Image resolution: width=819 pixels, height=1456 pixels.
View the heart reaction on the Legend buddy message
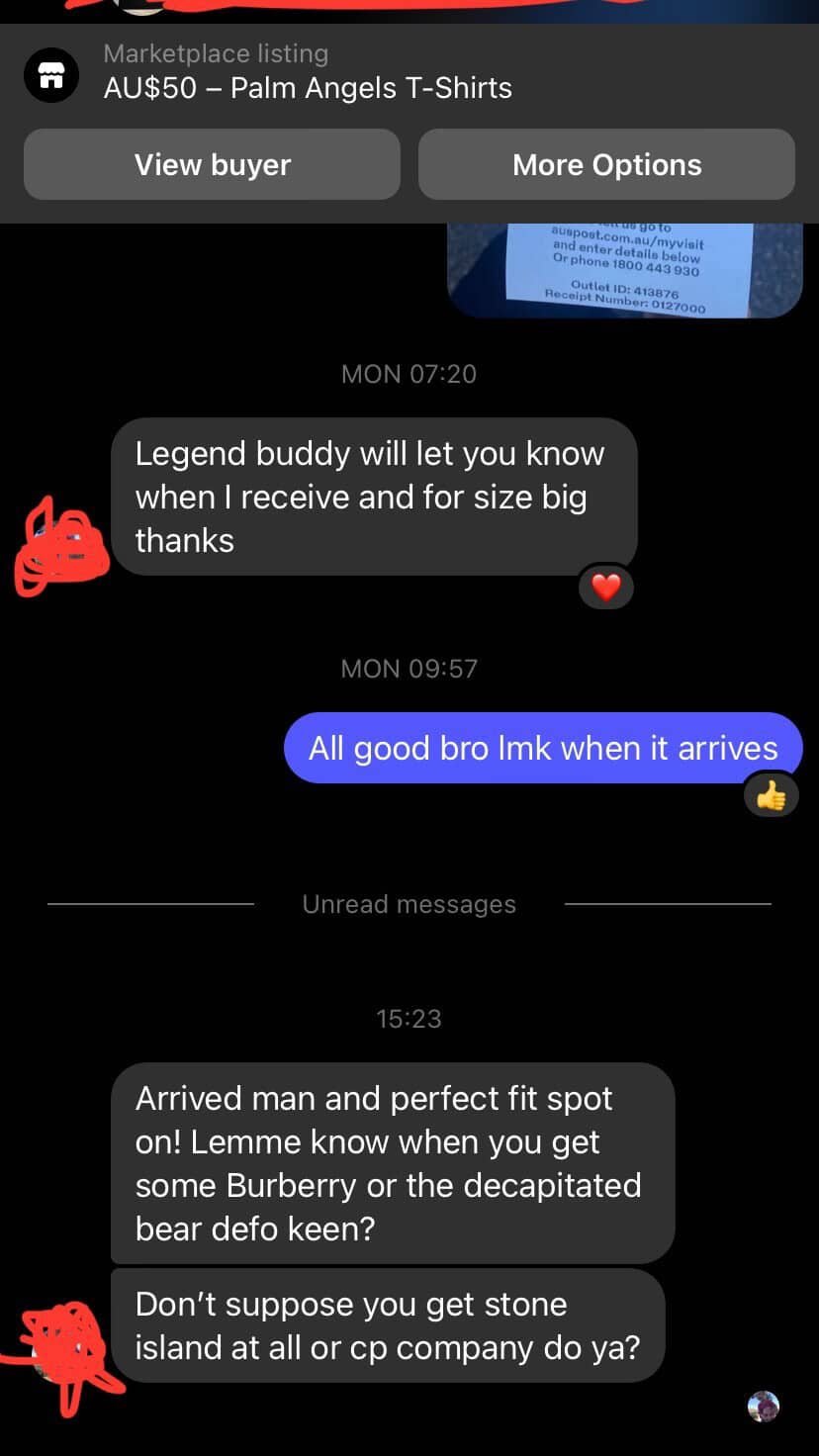(x=605, y=589)
